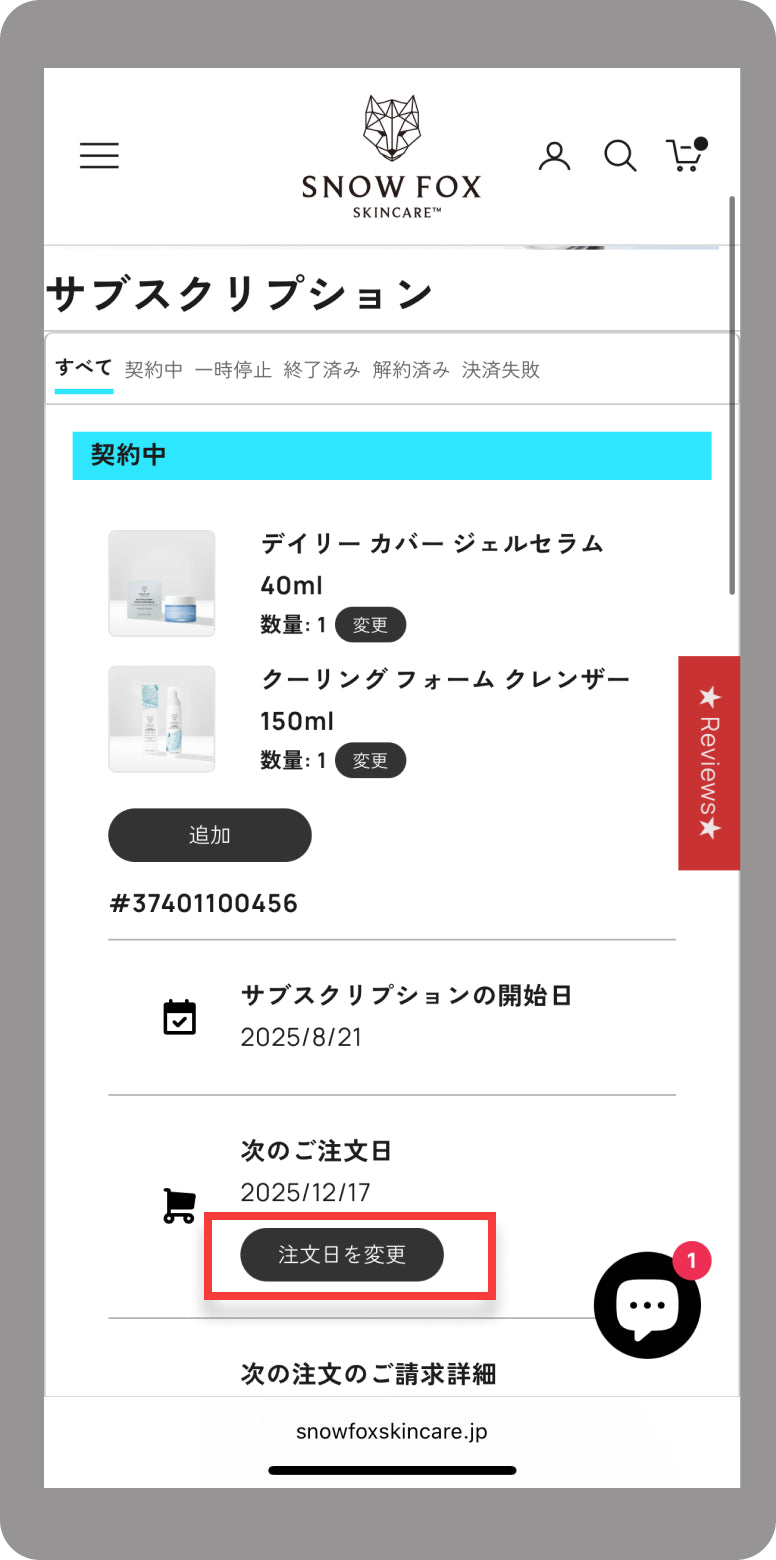Tap 変更 for クーリング フォーム クレンザー quantity
Viewport: 776px width, 1560px height.
pyautogui.click(x=370, y=761)
